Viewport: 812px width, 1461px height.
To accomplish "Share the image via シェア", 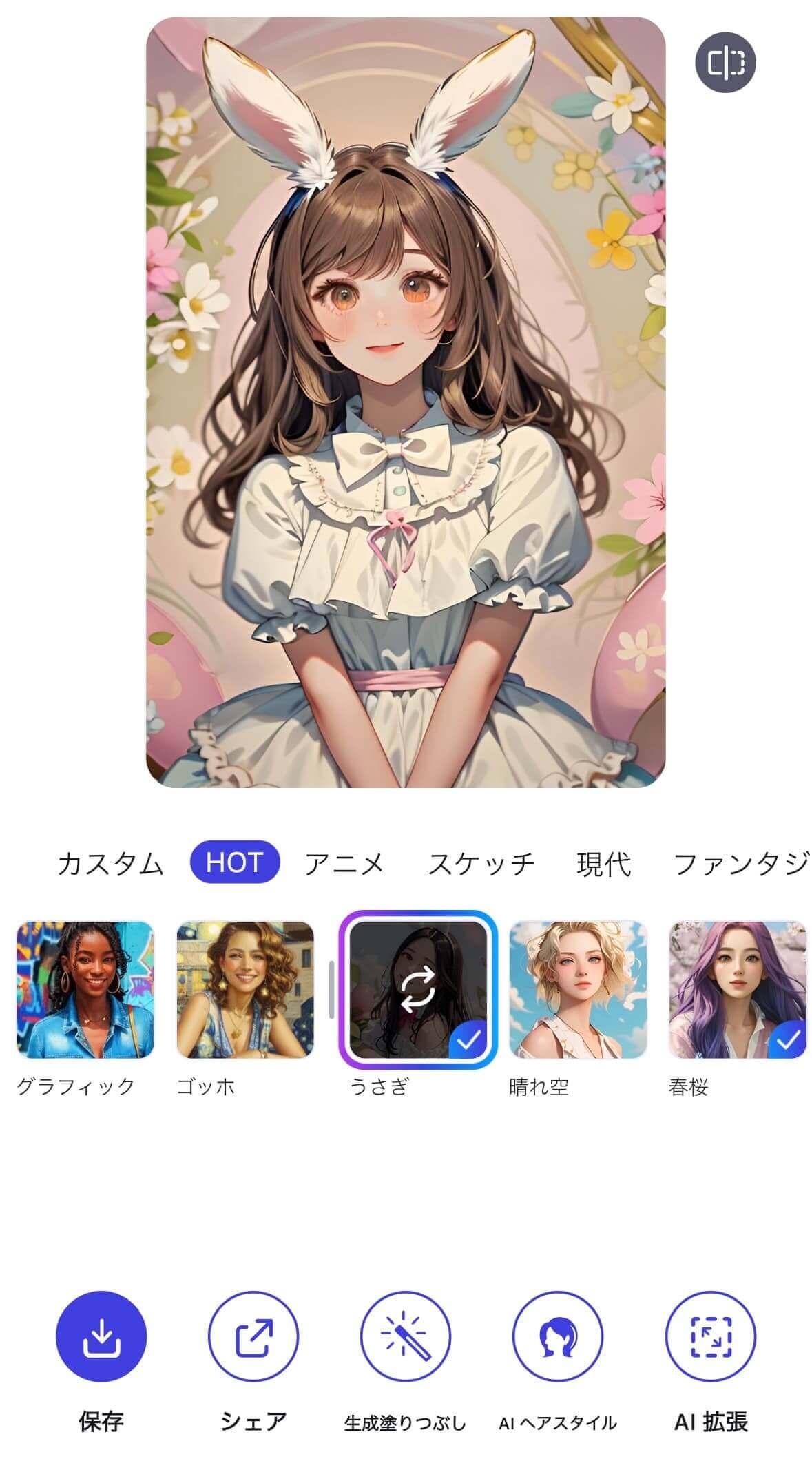I will pyautogui.click(x=253, y=1336).
